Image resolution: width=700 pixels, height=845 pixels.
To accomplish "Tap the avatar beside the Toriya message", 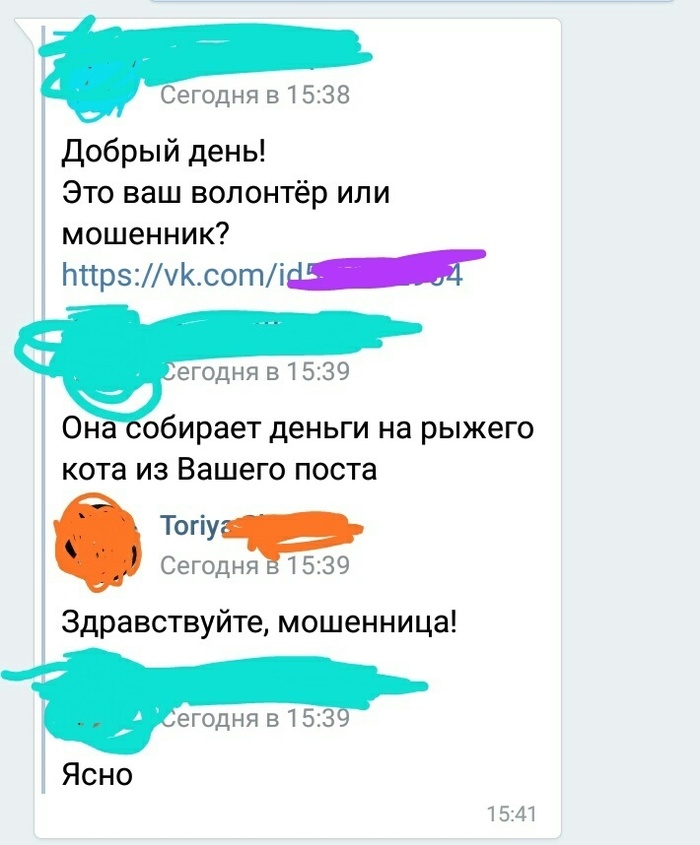I will tap(99, 540).
